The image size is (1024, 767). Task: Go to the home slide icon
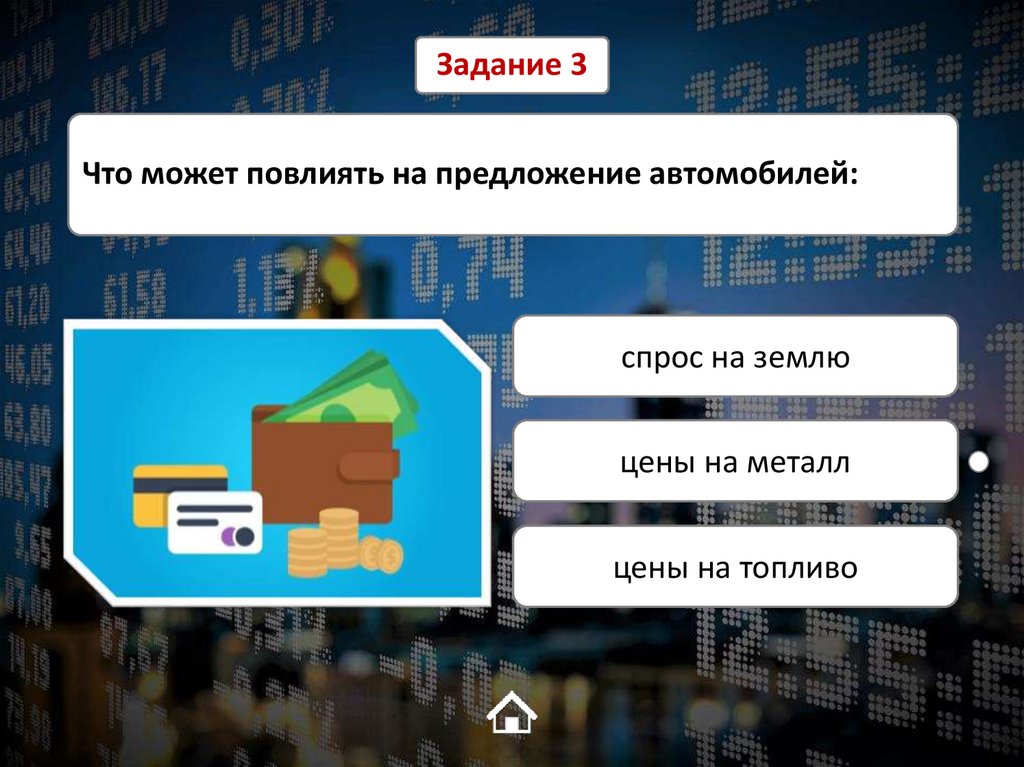pyautogui.click(x=513, y=712)
